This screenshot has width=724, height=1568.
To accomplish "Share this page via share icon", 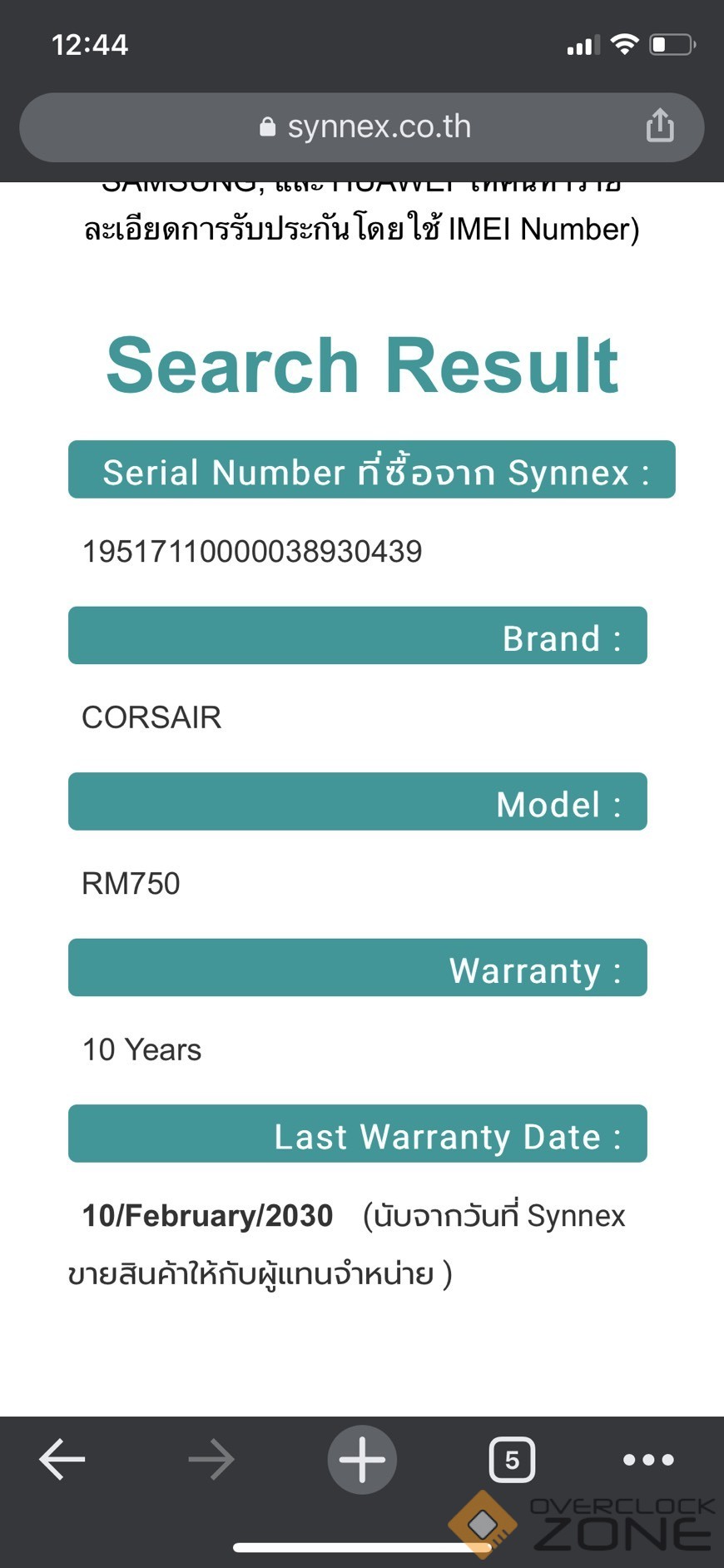I will click(659, 126).
